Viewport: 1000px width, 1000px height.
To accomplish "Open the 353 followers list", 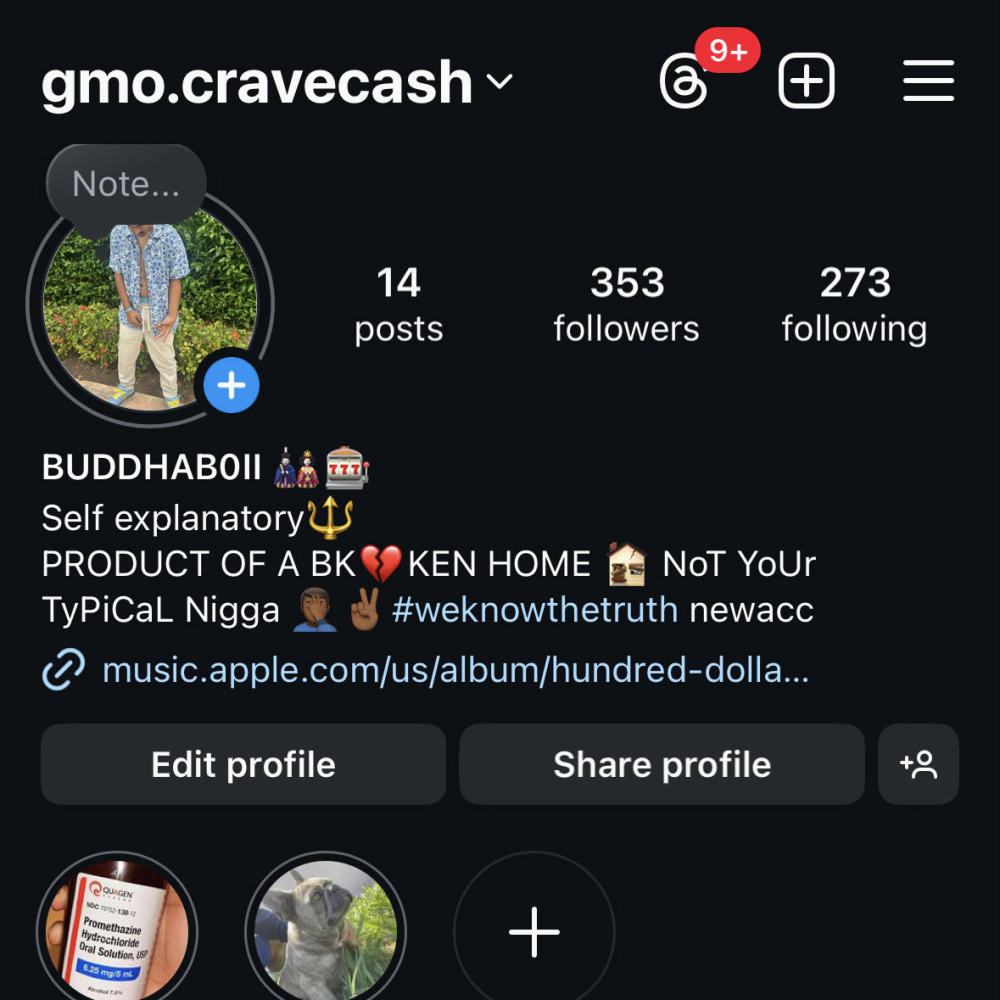I will (x=627, y=305).
